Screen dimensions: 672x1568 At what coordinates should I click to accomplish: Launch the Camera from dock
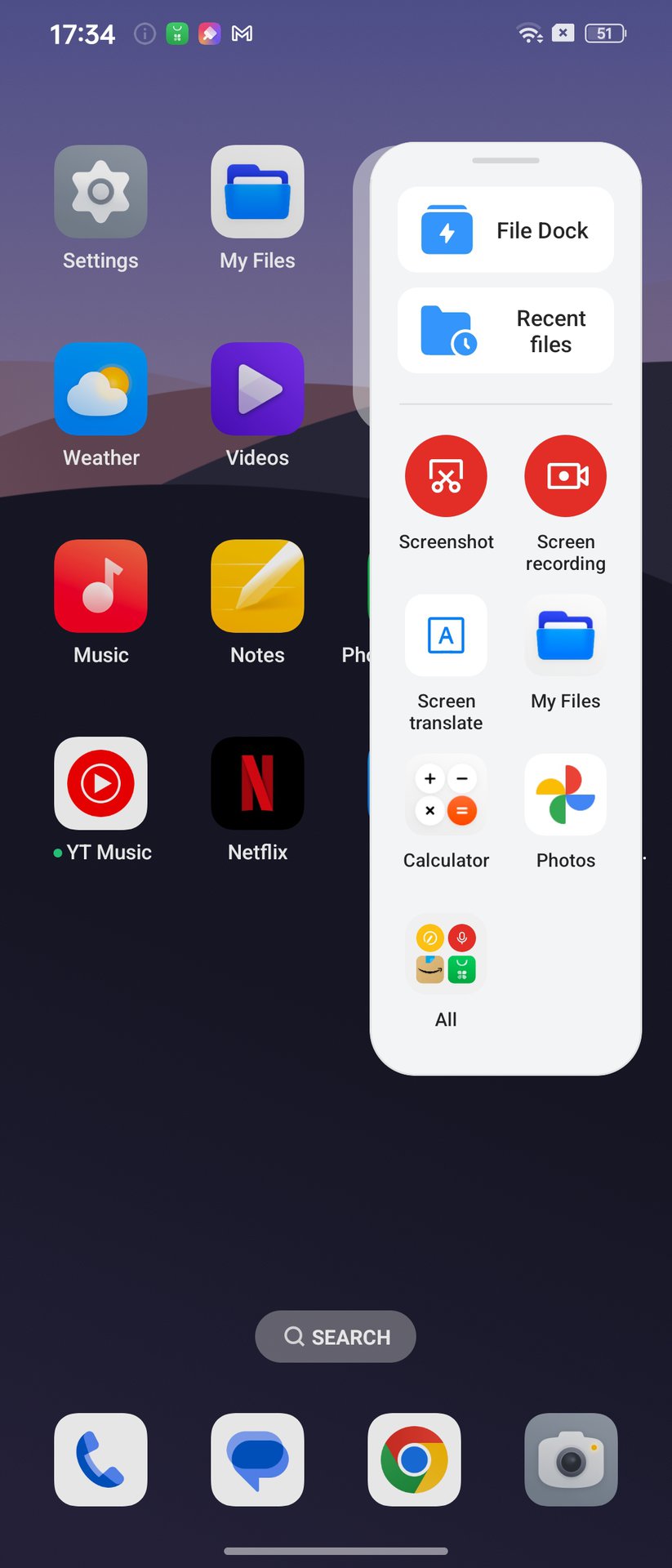click(x=571, y=1459)
